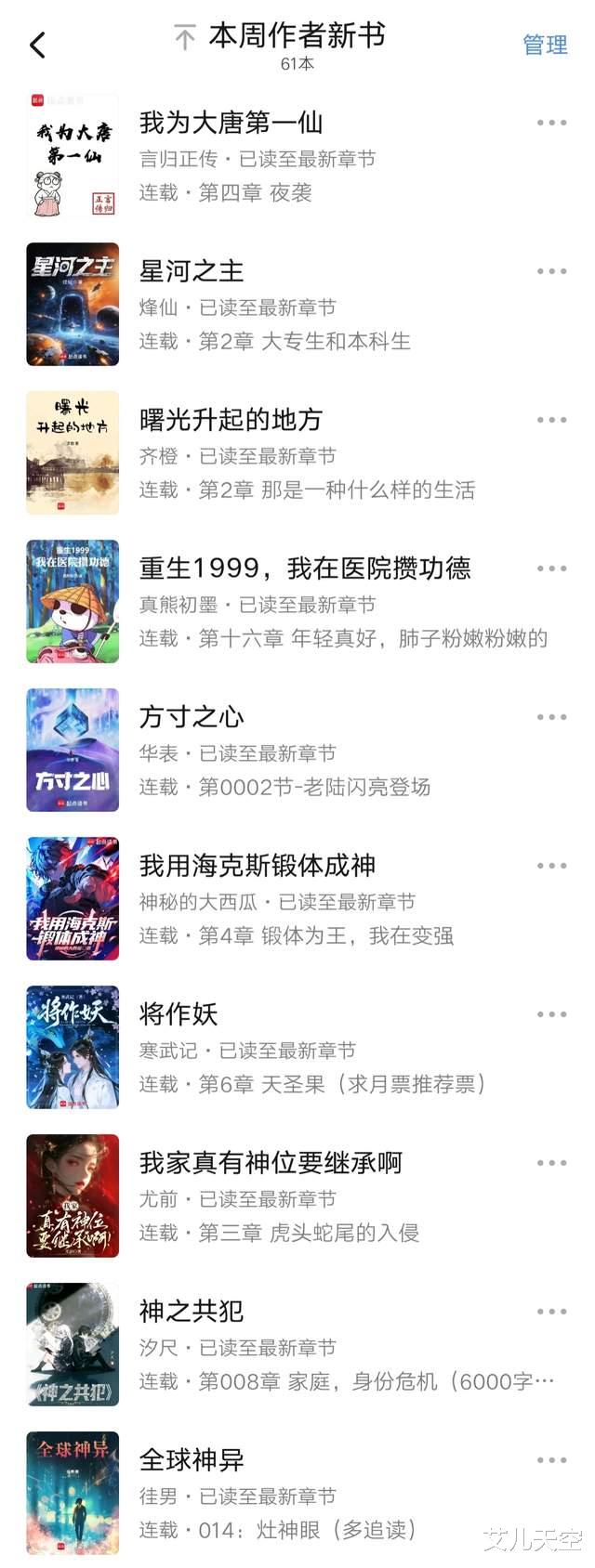Open more options for 我用海克斯锻体成神
Image resolution: width=595 pixels, height=1568 pixels.
551,866
